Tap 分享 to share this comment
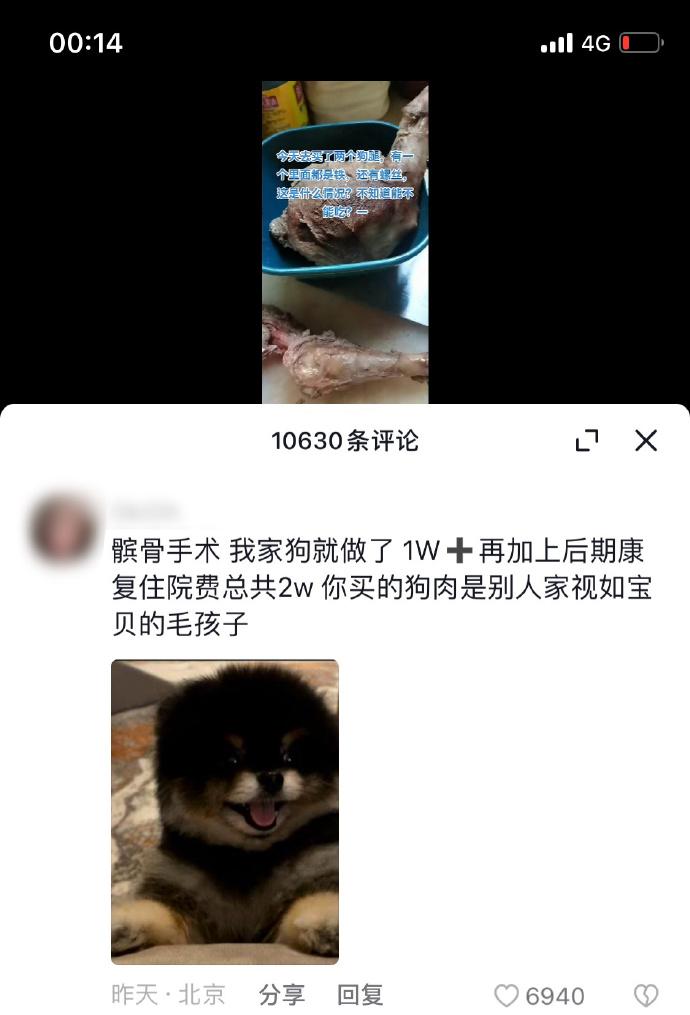 point(281,995)
